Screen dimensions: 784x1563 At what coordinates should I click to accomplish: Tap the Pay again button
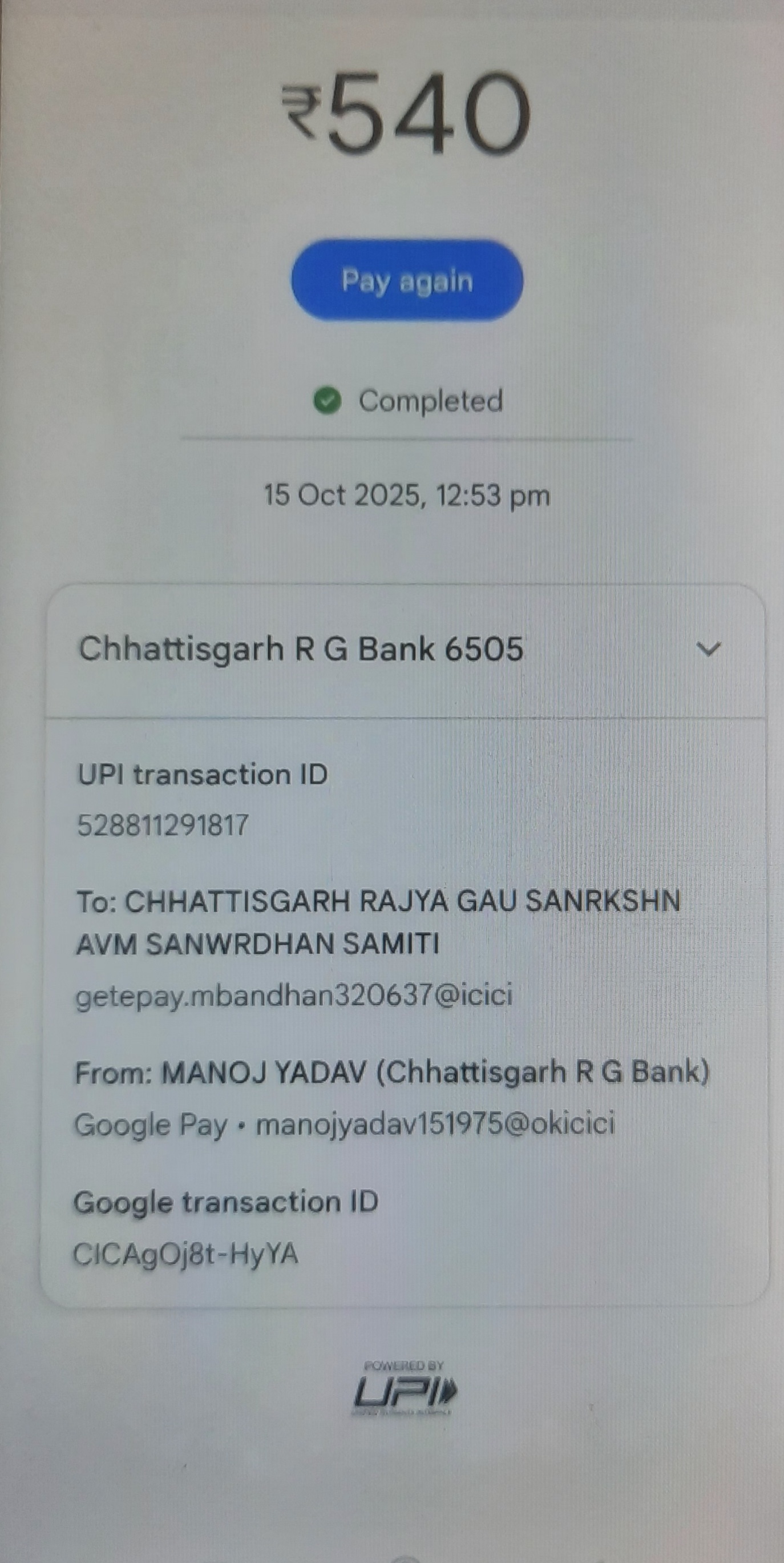406,280
